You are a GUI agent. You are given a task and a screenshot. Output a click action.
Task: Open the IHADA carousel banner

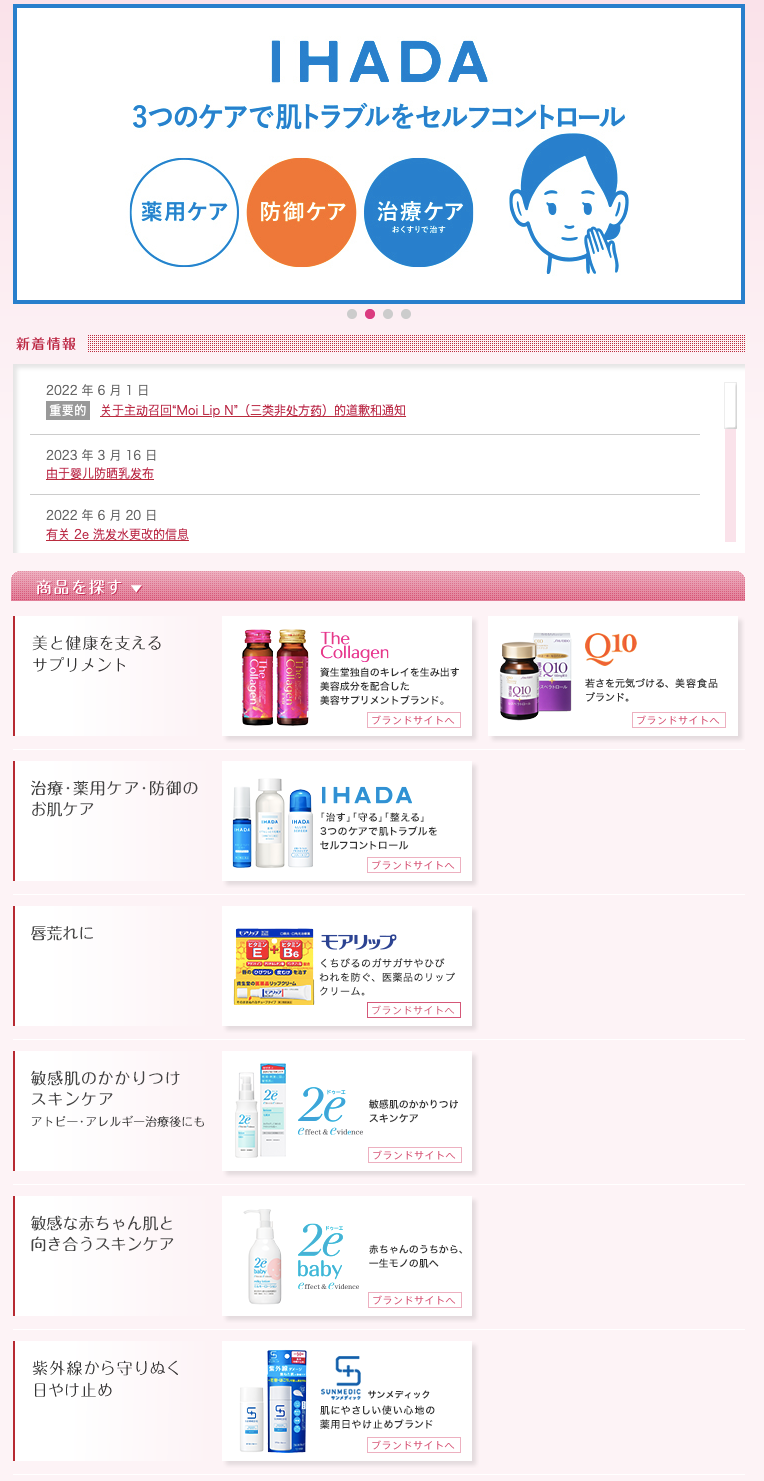coord(378,154)
